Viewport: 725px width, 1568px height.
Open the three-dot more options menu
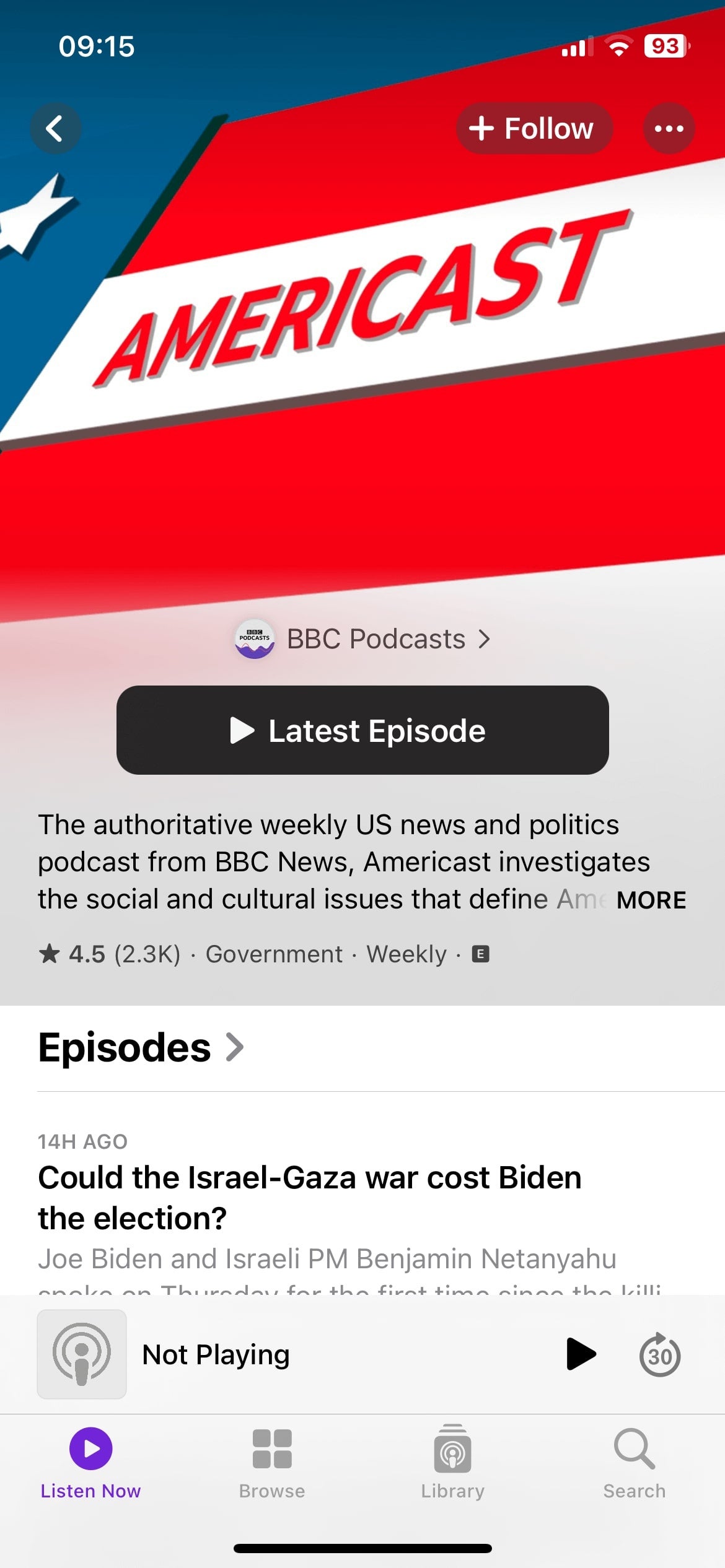(x=669, y=129)
